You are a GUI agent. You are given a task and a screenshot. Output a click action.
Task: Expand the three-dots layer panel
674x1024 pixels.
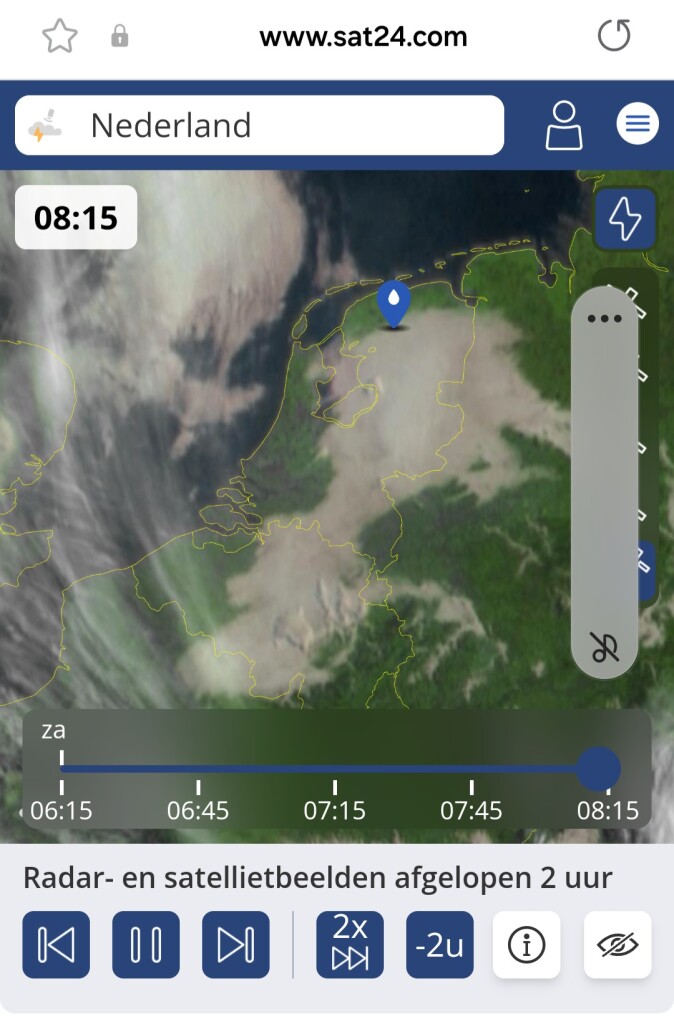pyautogui.click(x=605, y=319)
